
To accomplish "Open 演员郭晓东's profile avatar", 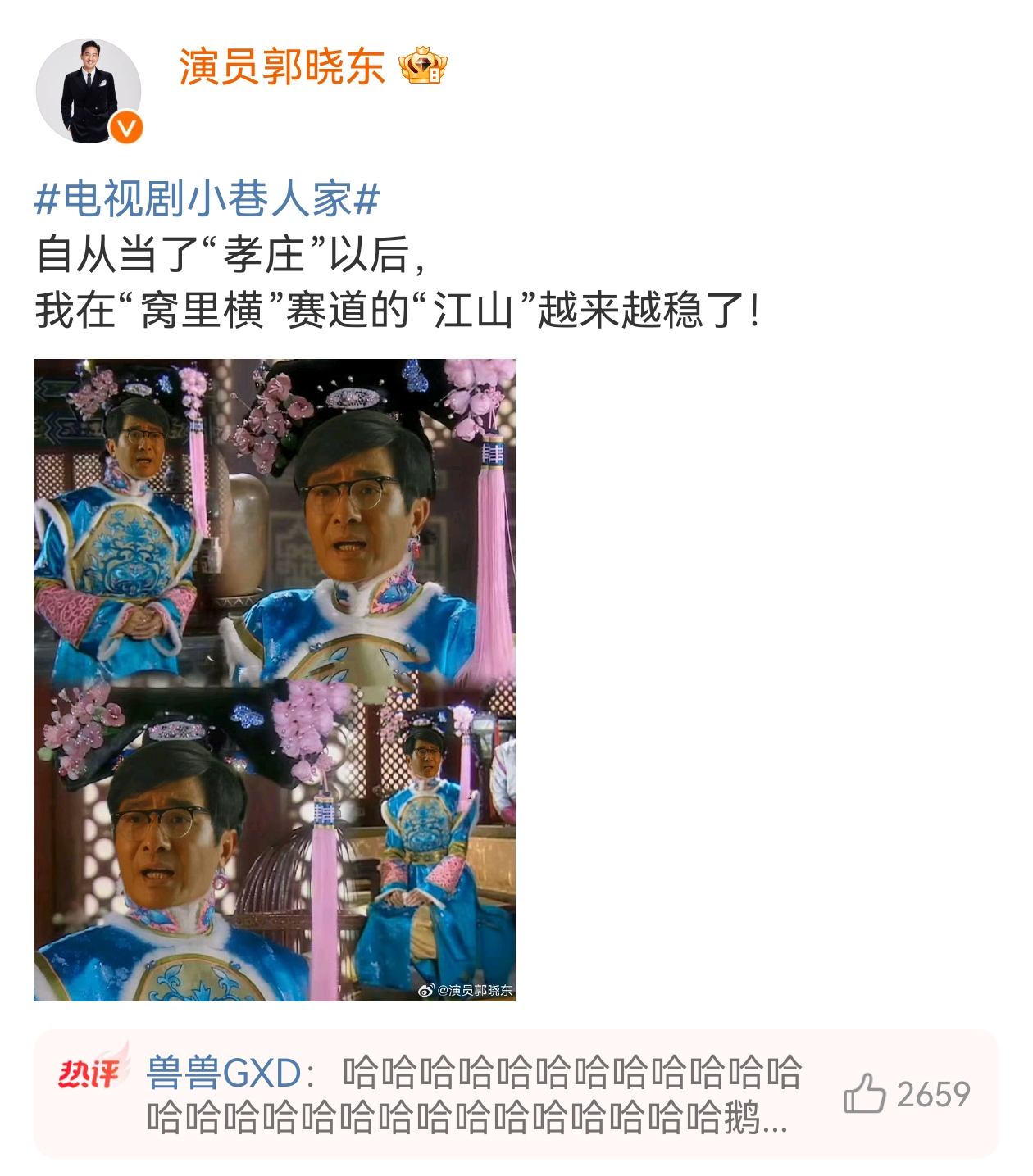I will [89, 90].
